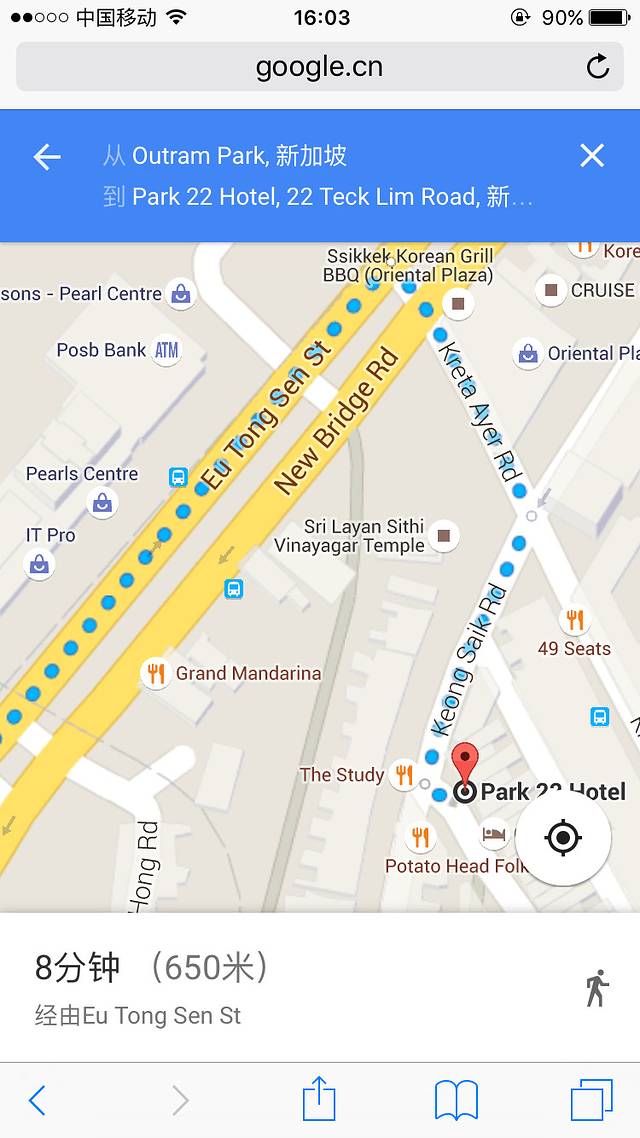Viewport: 640px width, 1138px height.
Task: Tap the Sri Layan Sithi Vinayagar Temple marker
Action: coord(444,536)
